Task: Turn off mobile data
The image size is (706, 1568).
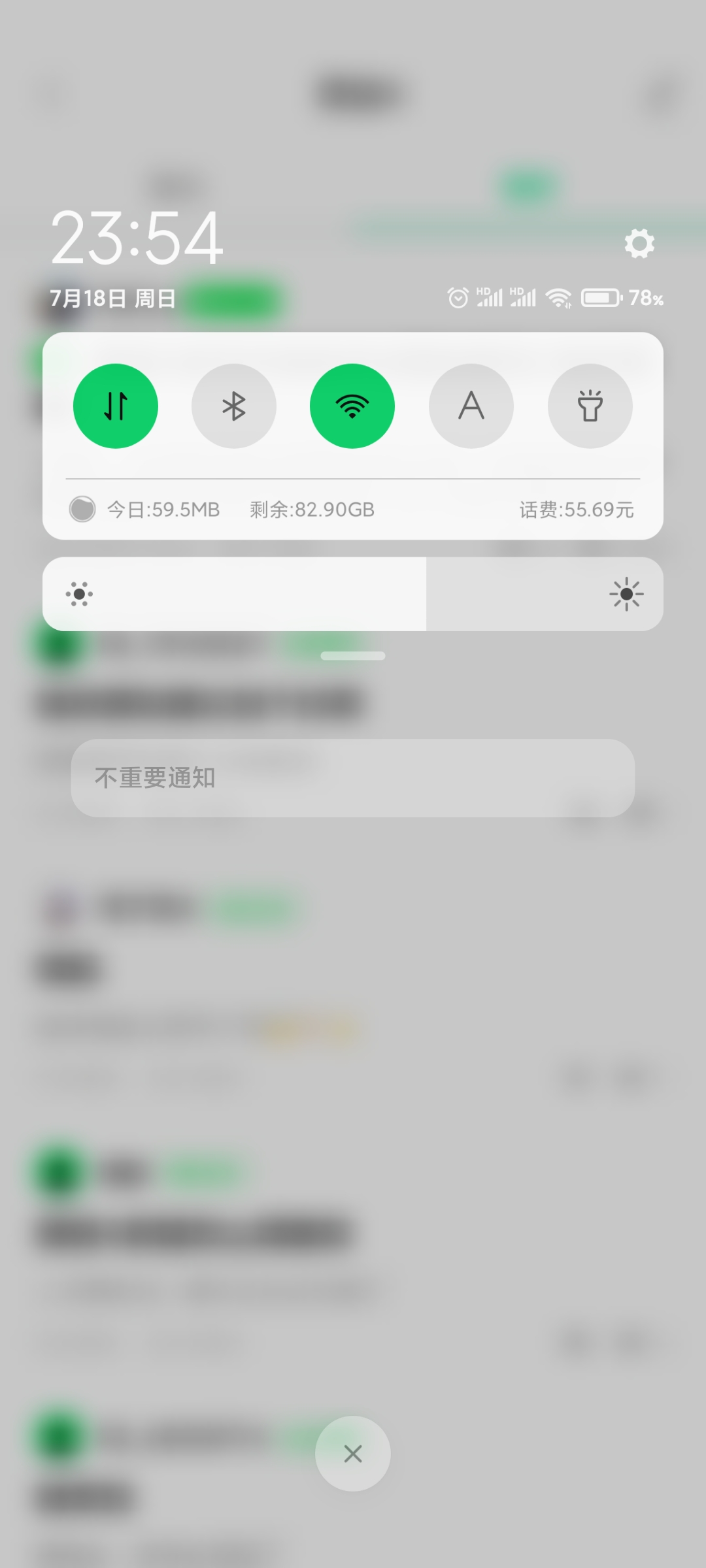Action: click(x=116, y=406)
